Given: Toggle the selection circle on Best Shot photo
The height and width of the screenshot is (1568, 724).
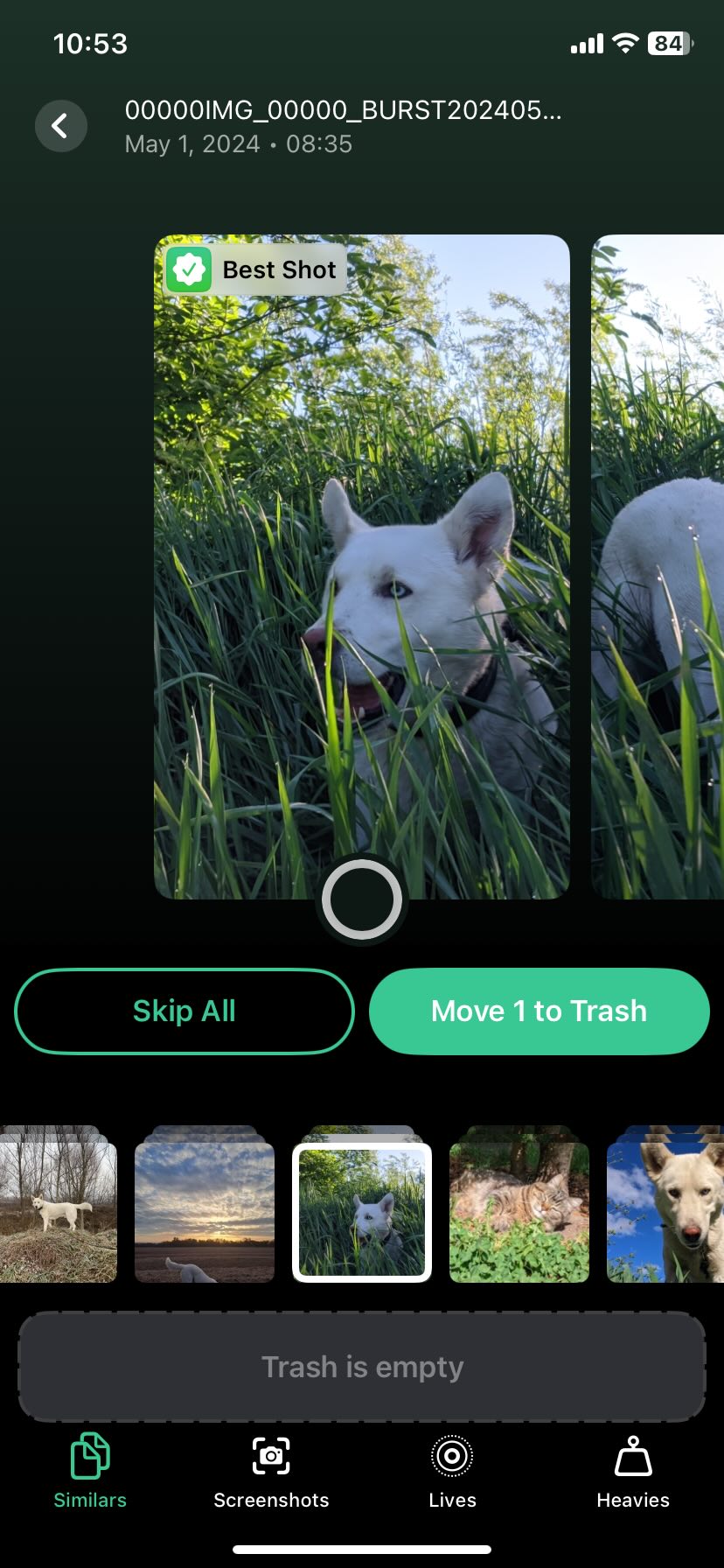Looking at the screenshot, I should 361,899.
